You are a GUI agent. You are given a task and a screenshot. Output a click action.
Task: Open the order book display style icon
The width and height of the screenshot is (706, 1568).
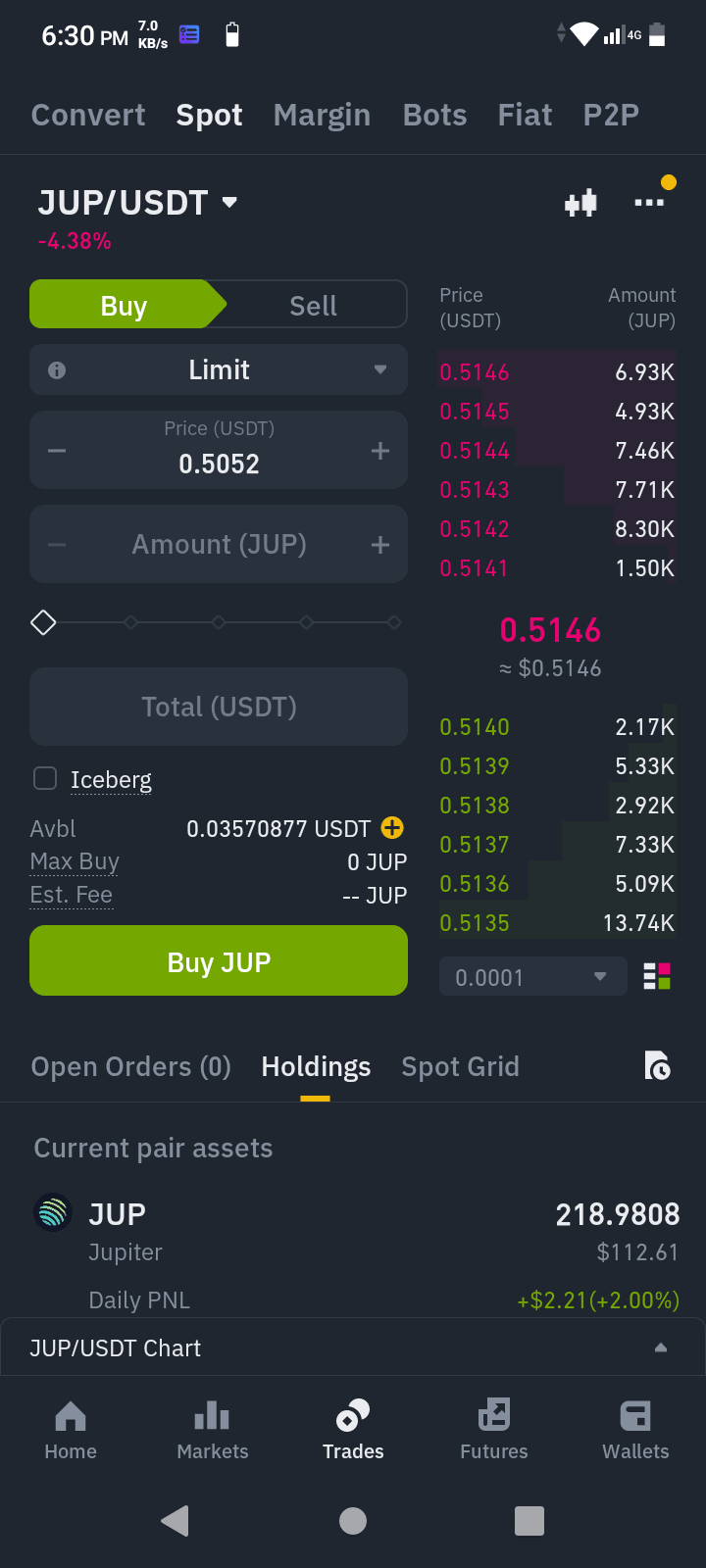coord(657,976)
